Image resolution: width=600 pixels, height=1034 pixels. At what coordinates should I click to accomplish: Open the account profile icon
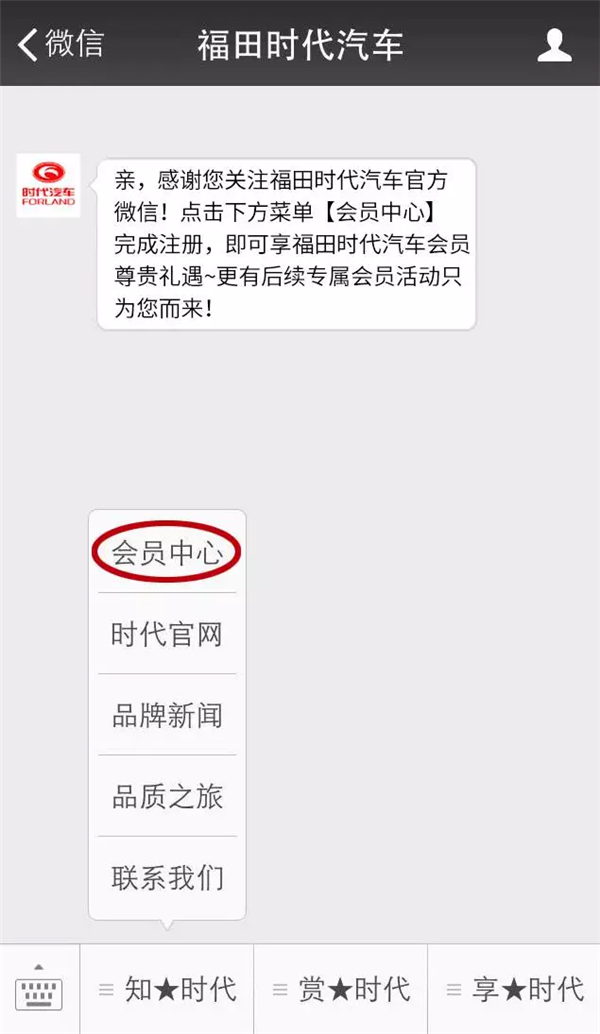(554, 45)
